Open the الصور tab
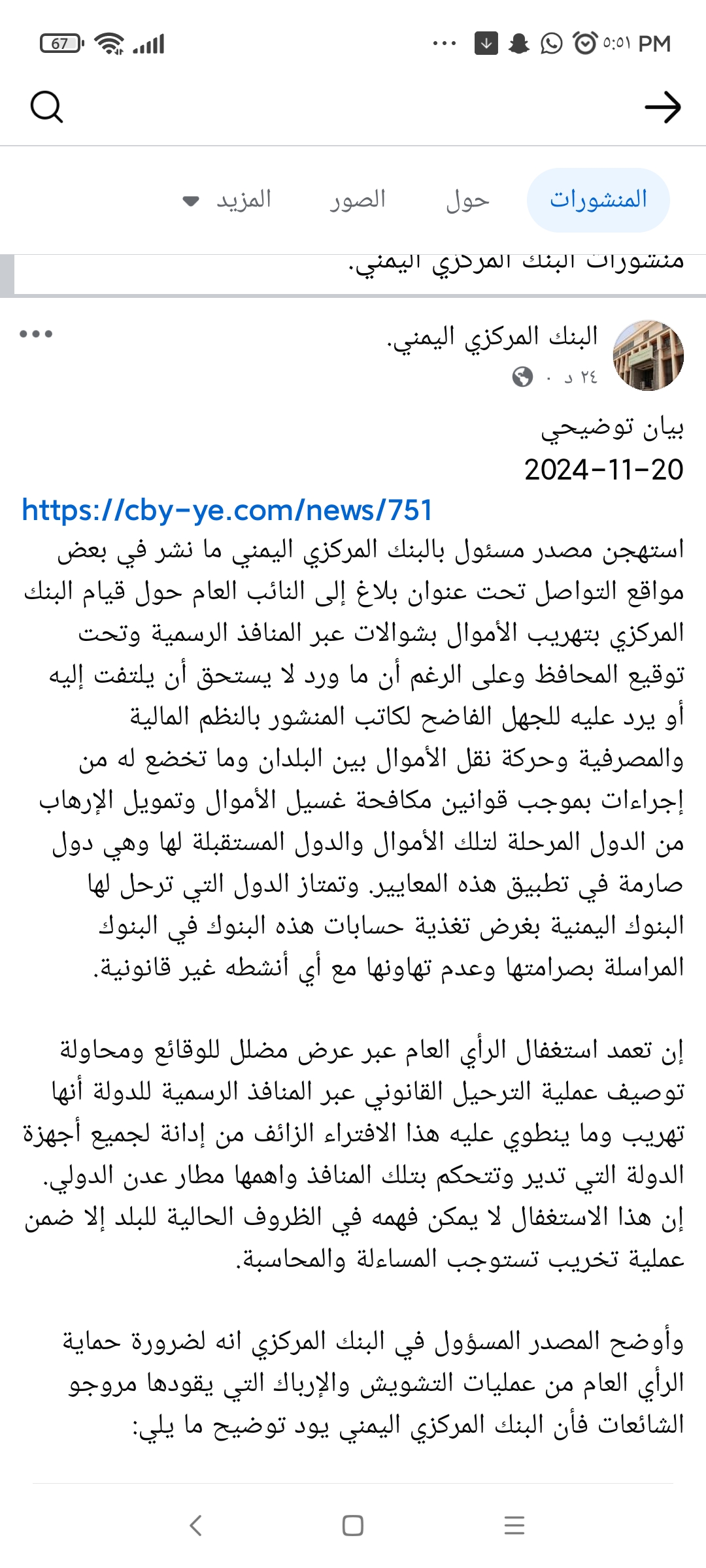Image resolution: width=706 pixels, height=1568 pixels. (358, 200)
